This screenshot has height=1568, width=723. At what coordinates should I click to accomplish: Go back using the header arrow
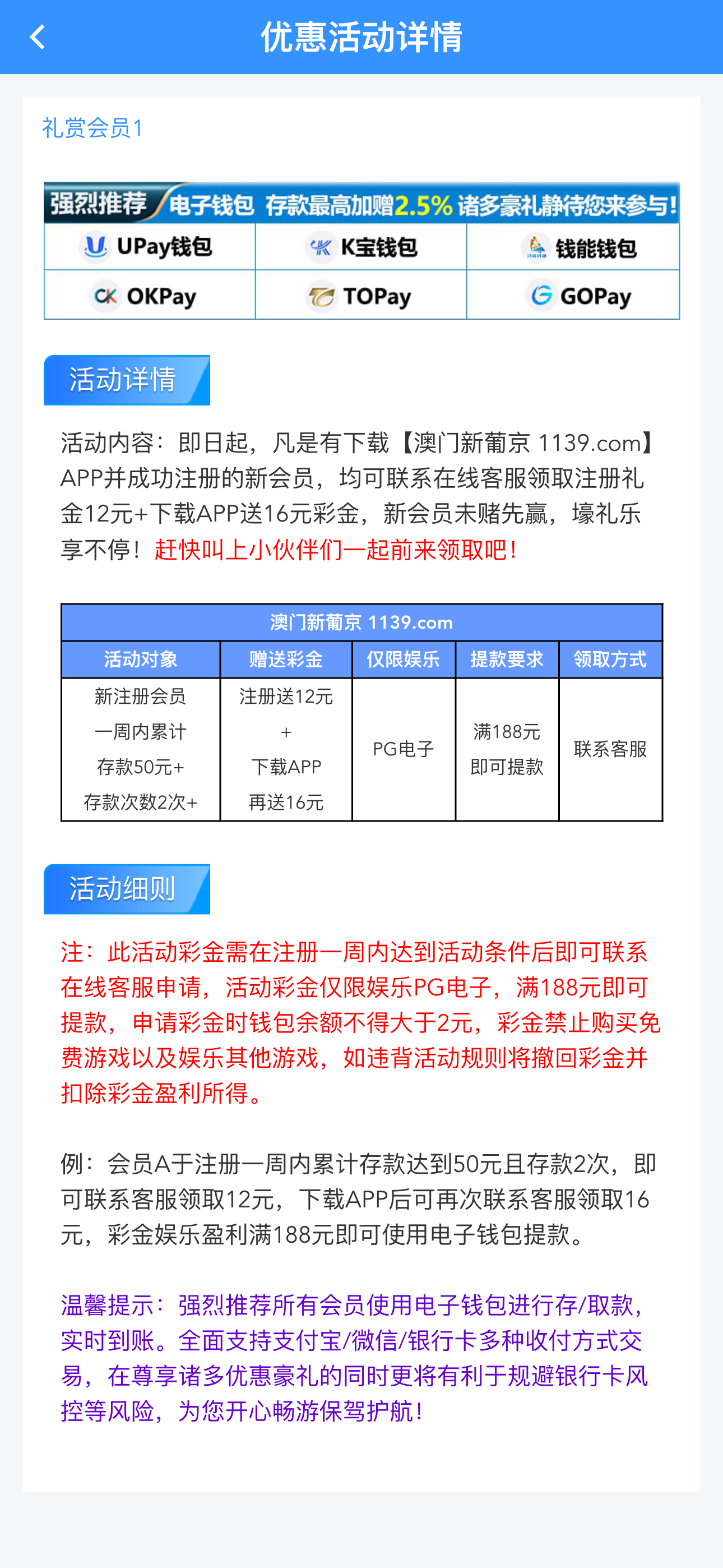[x=37, y=37]
